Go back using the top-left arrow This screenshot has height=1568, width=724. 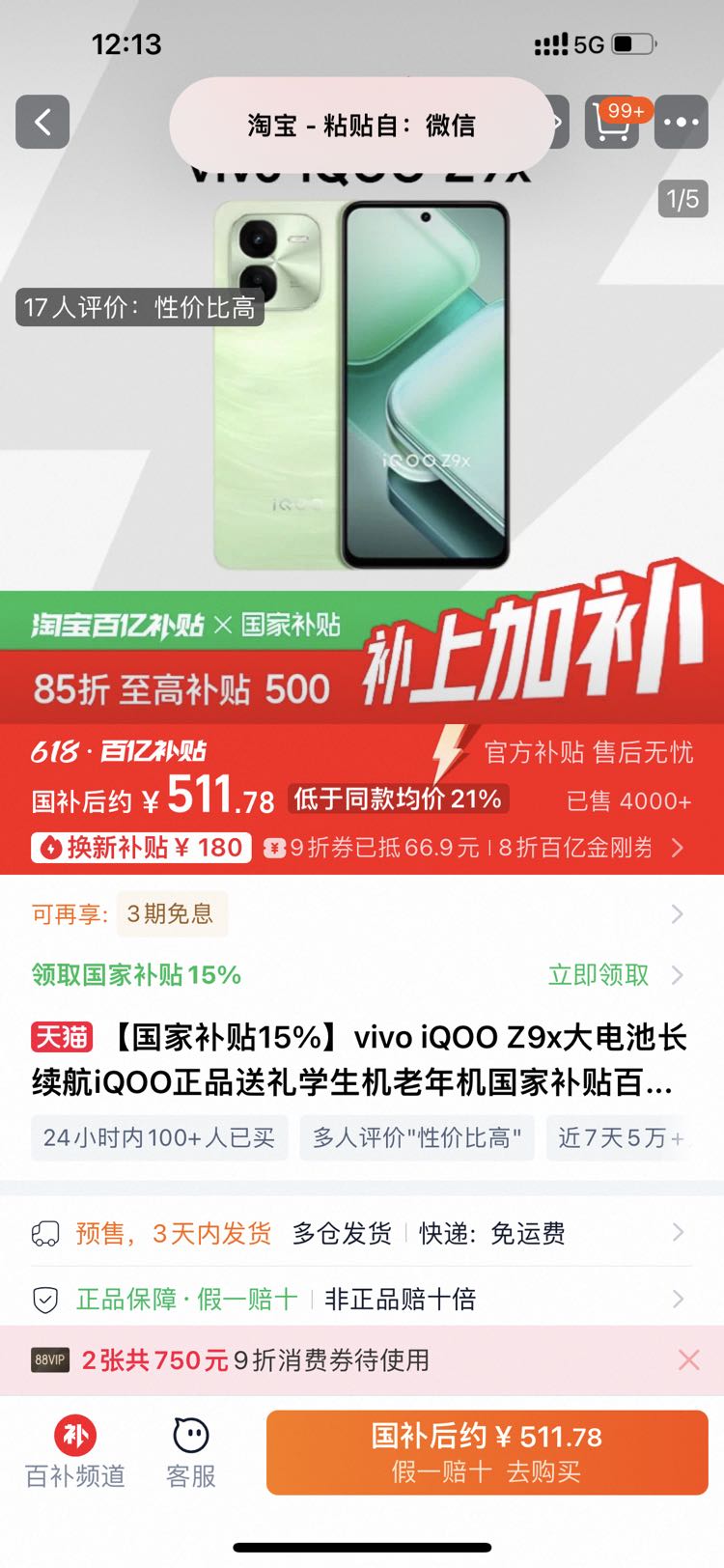click(42, 123)
